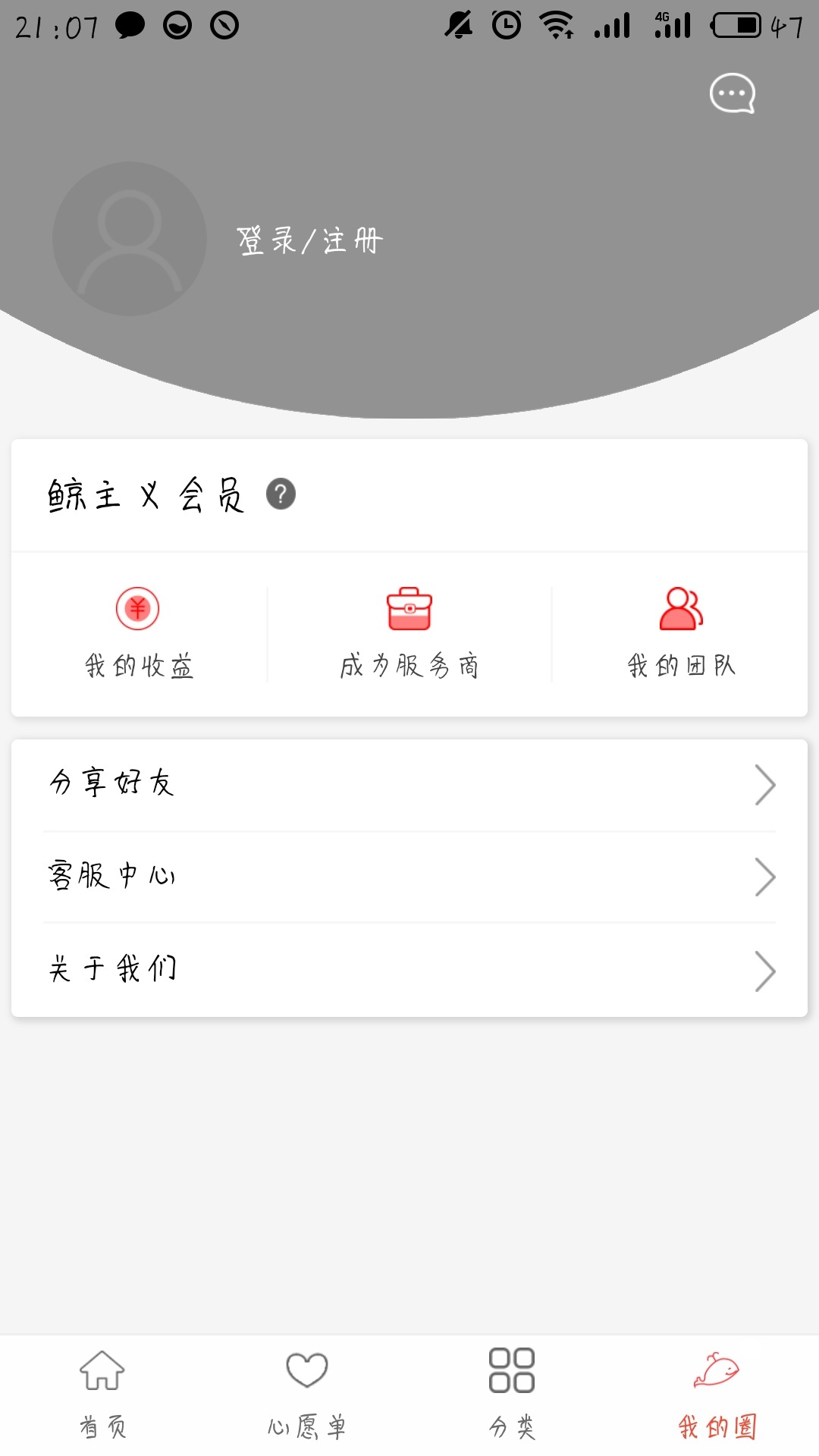Go to 客服中心

pyautogui.click(x=409, y=877)
